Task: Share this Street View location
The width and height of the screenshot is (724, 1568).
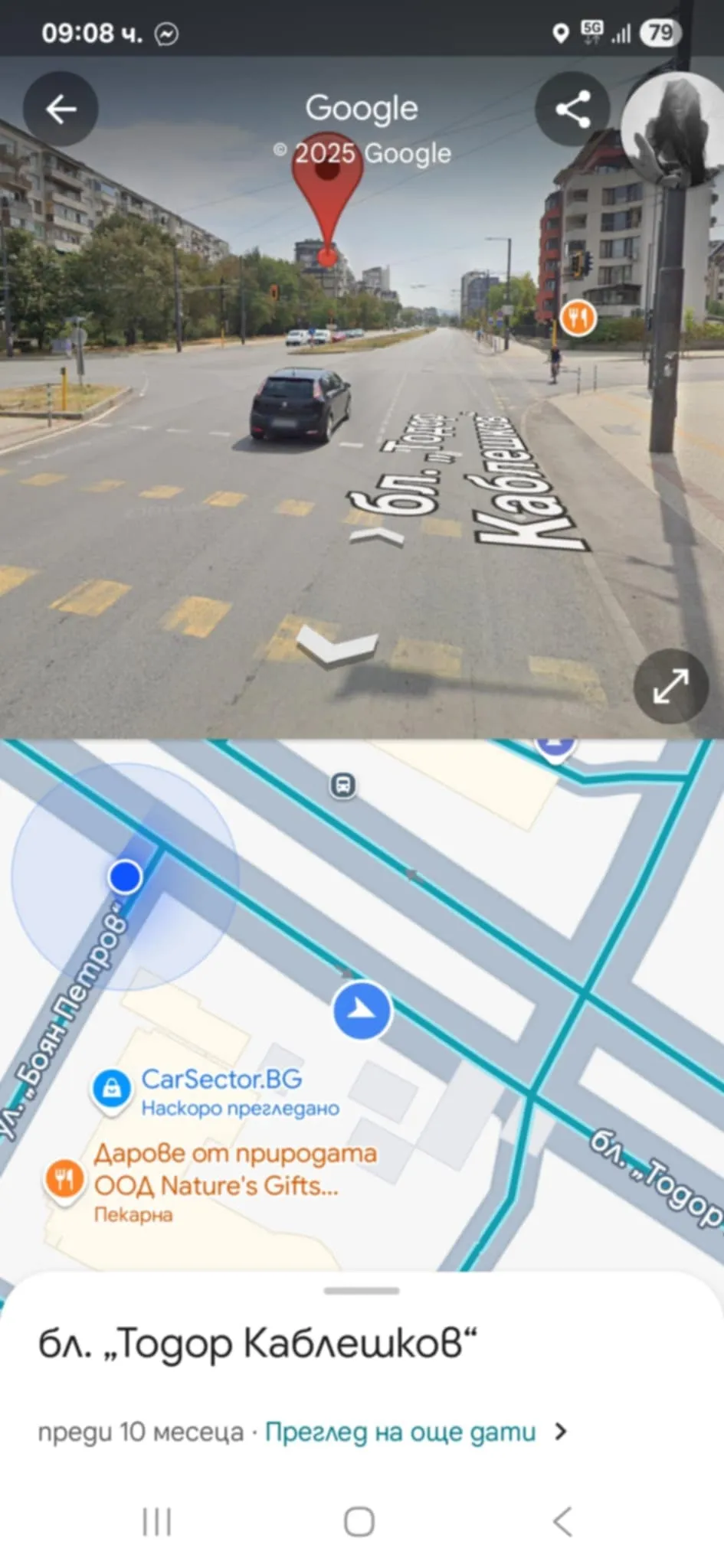Action: (572, 109)
